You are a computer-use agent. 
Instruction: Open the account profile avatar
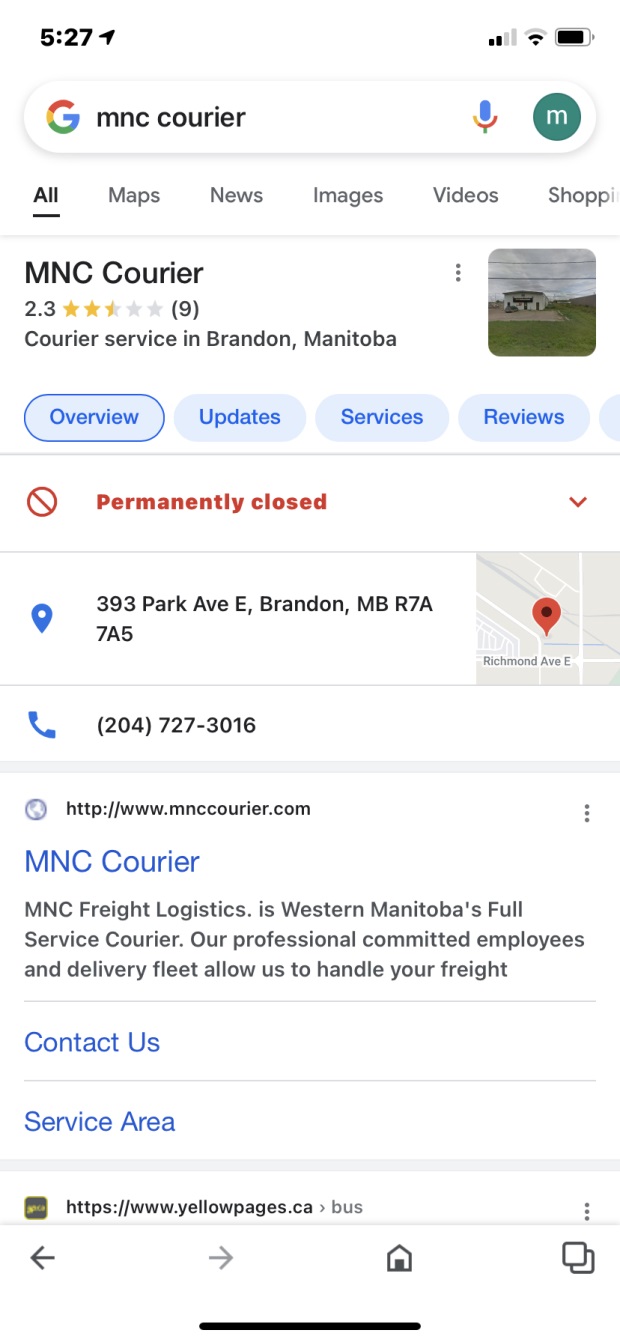click(x=557, y=117)
